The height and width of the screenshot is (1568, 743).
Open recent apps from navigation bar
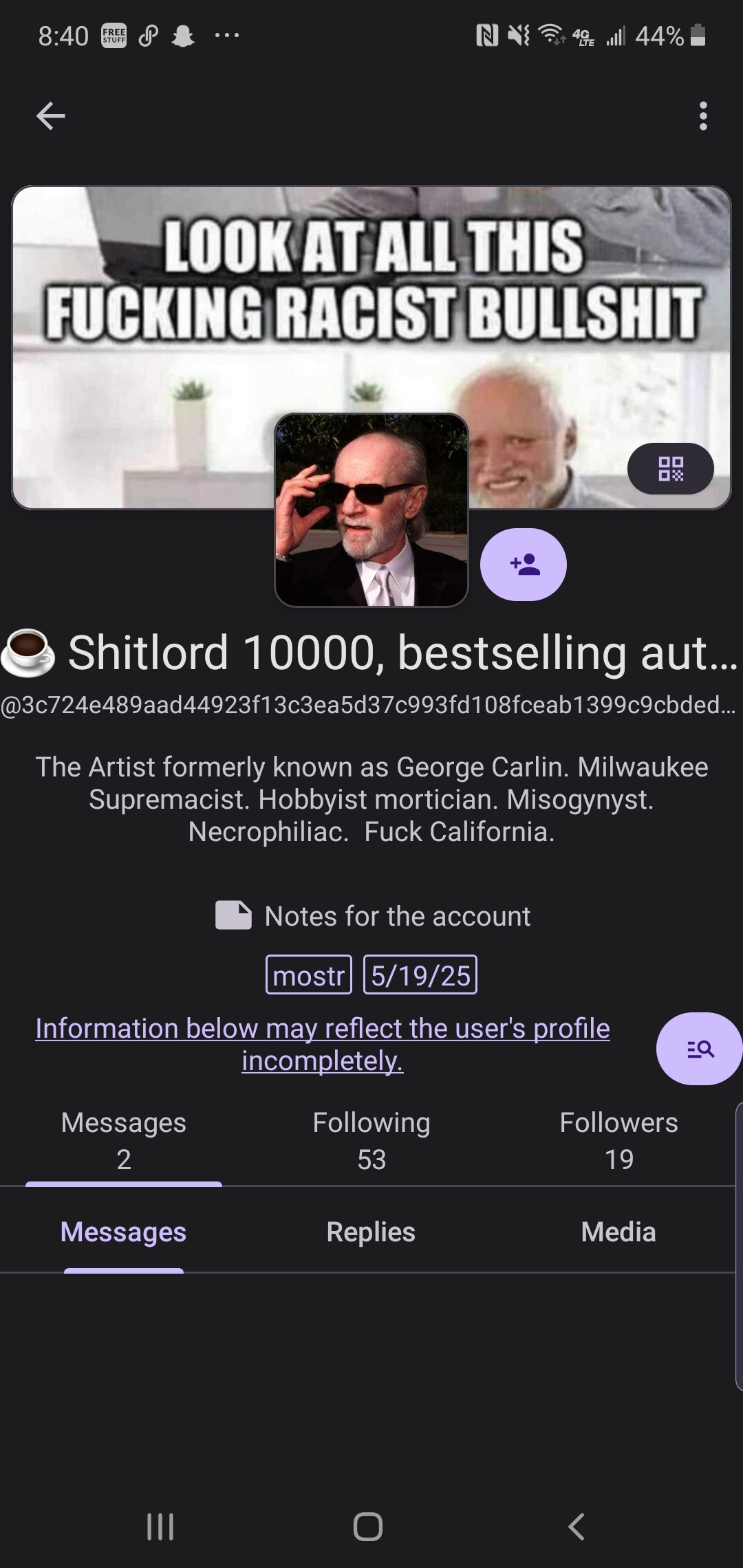[x=160, y=1526]
